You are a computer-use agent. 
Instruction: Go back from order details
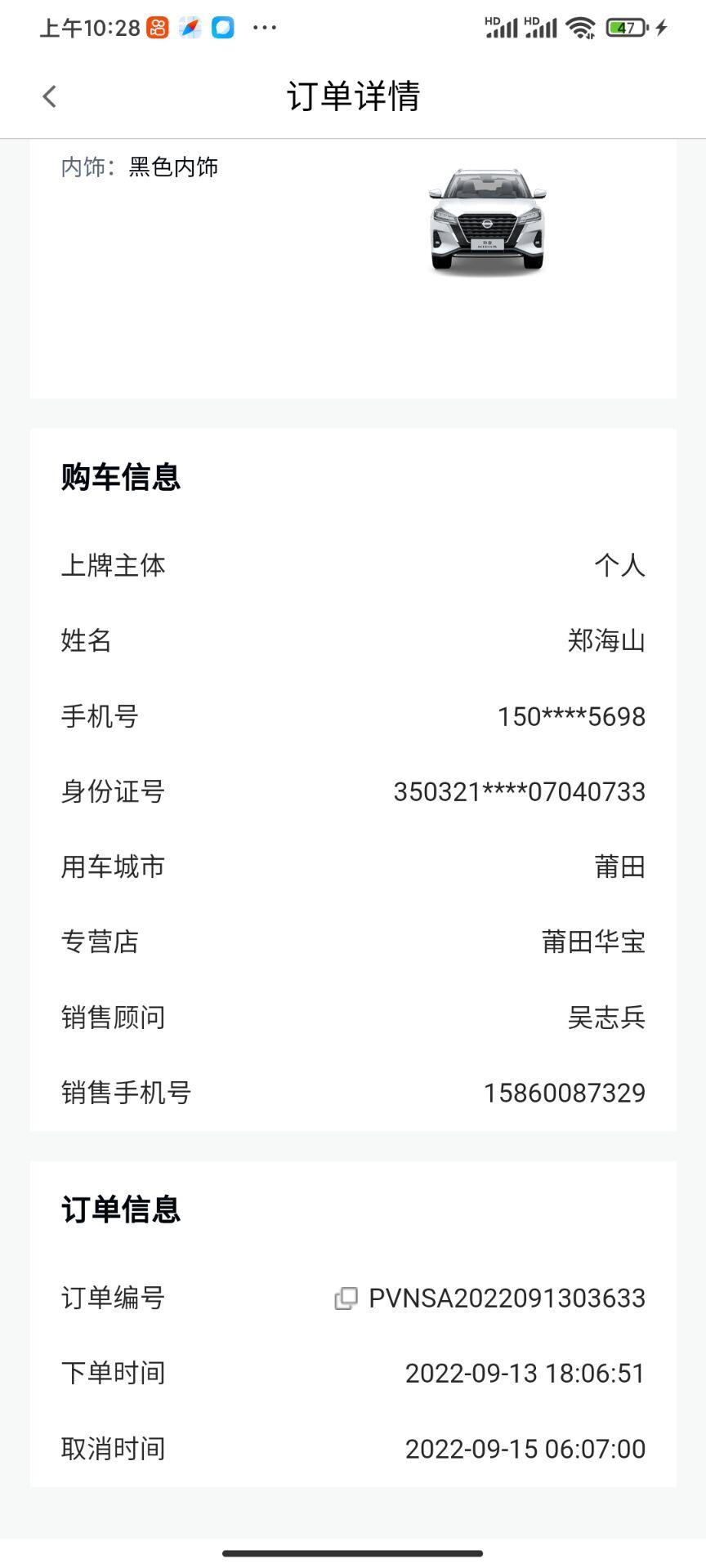click(x=50, y=96)
